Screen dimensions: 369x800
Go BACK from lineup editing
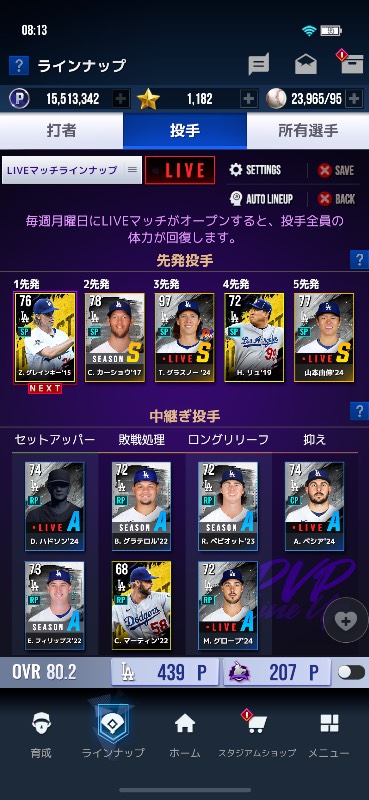pos(336,198)
